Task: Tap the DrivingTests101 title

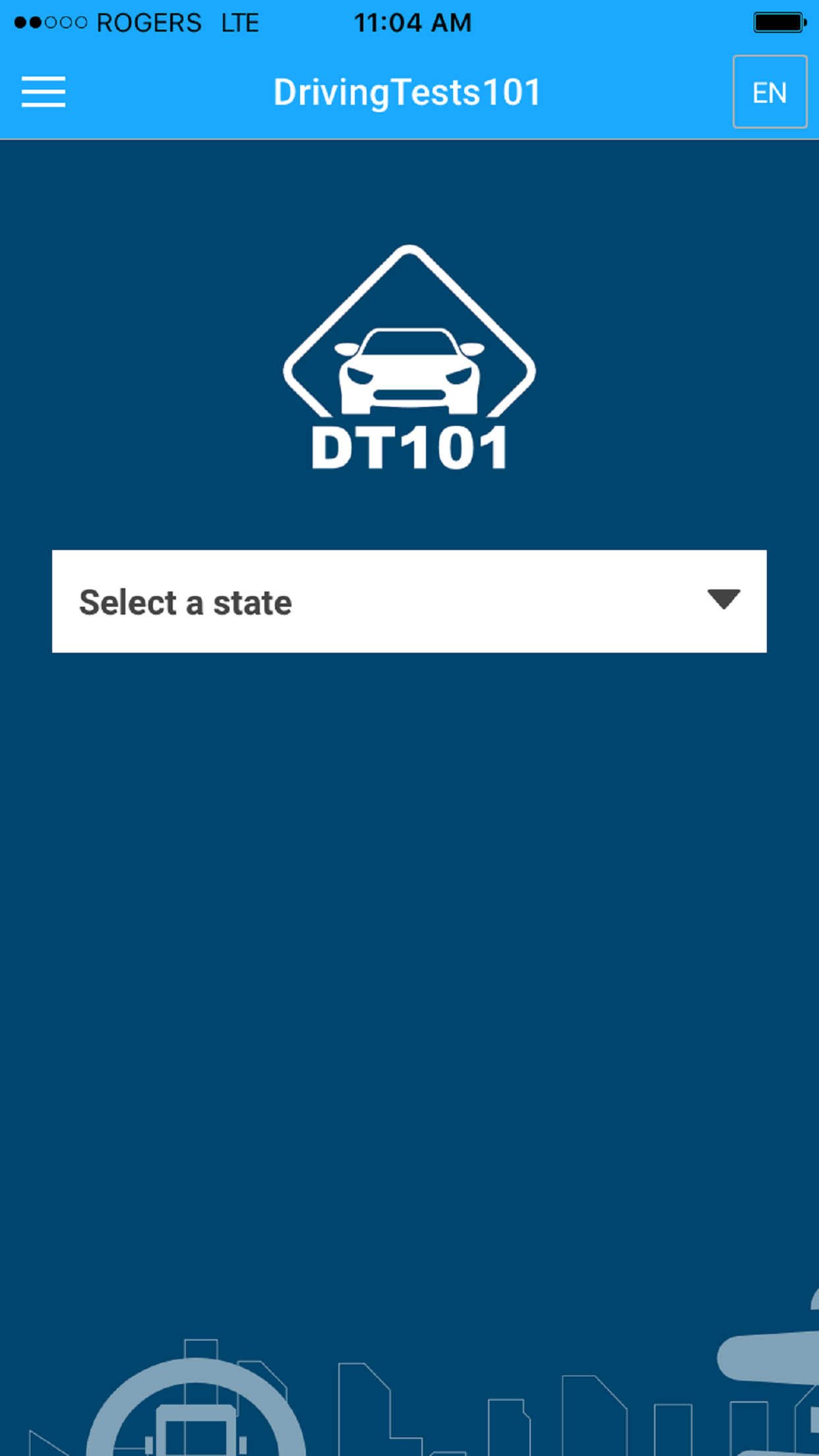Action: (407, 91)
